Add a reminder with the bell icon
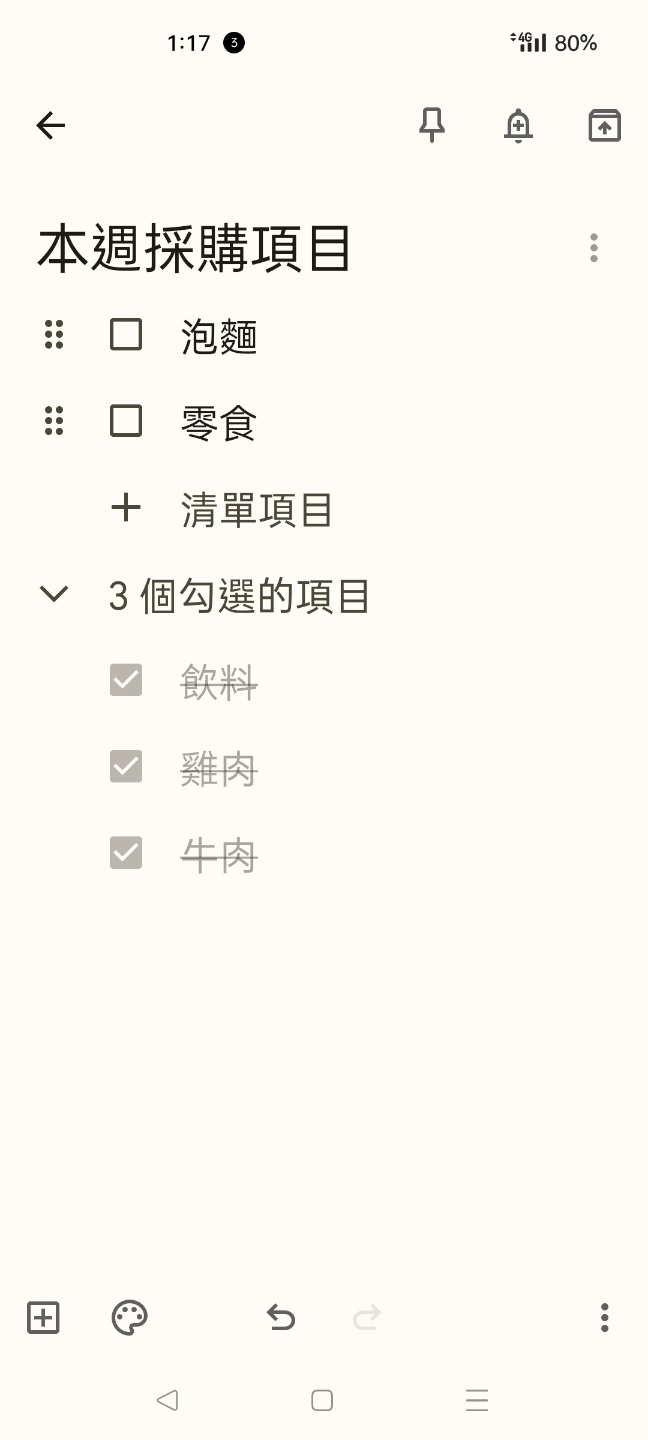 (518, 125)
